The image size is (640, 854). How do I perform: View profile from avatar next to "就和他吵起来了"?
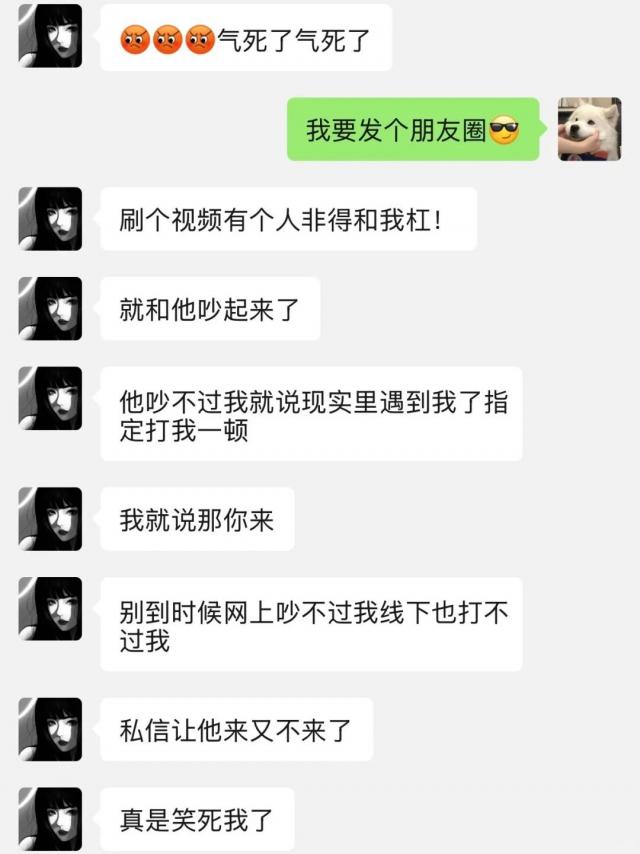[50, 309]
